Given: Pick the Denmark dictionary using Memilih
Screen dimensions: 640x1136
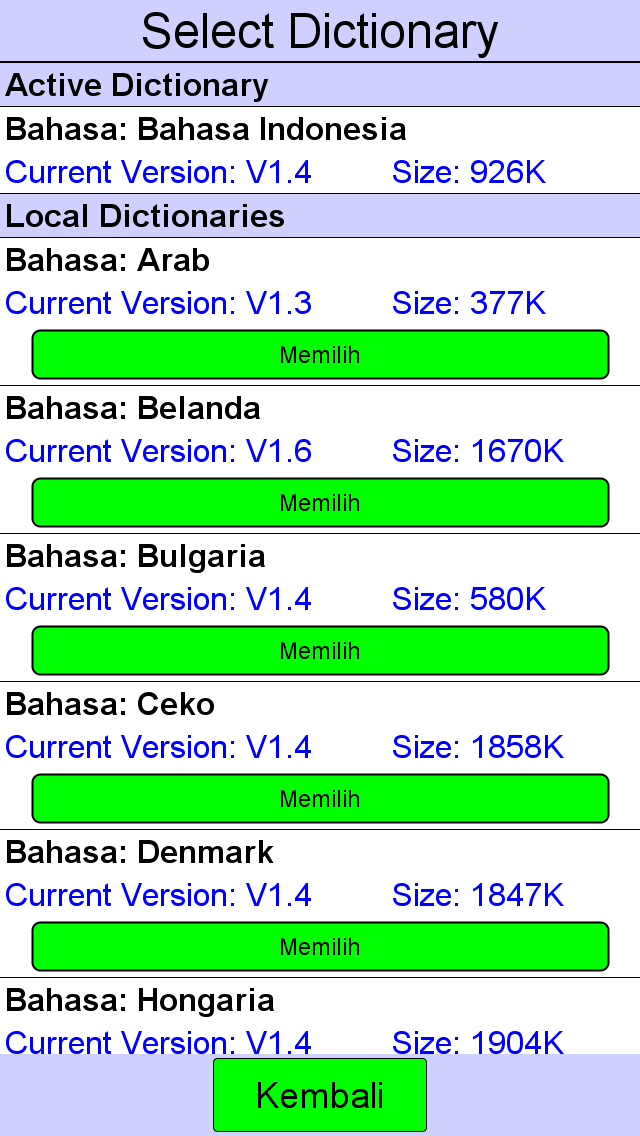Looking at the screenshot, I should click(x=320, y=946).
